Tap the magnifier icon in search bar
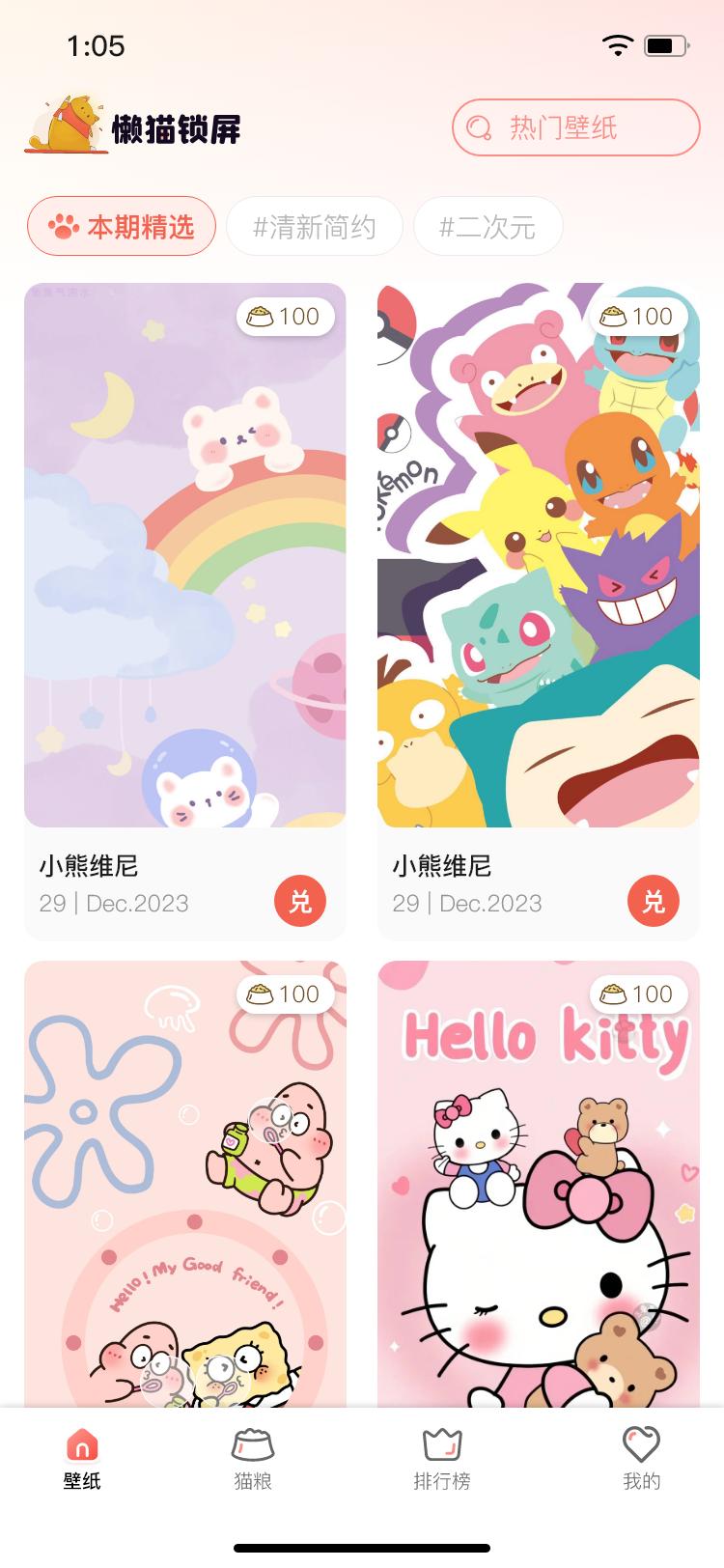 (x=479, y=126)
